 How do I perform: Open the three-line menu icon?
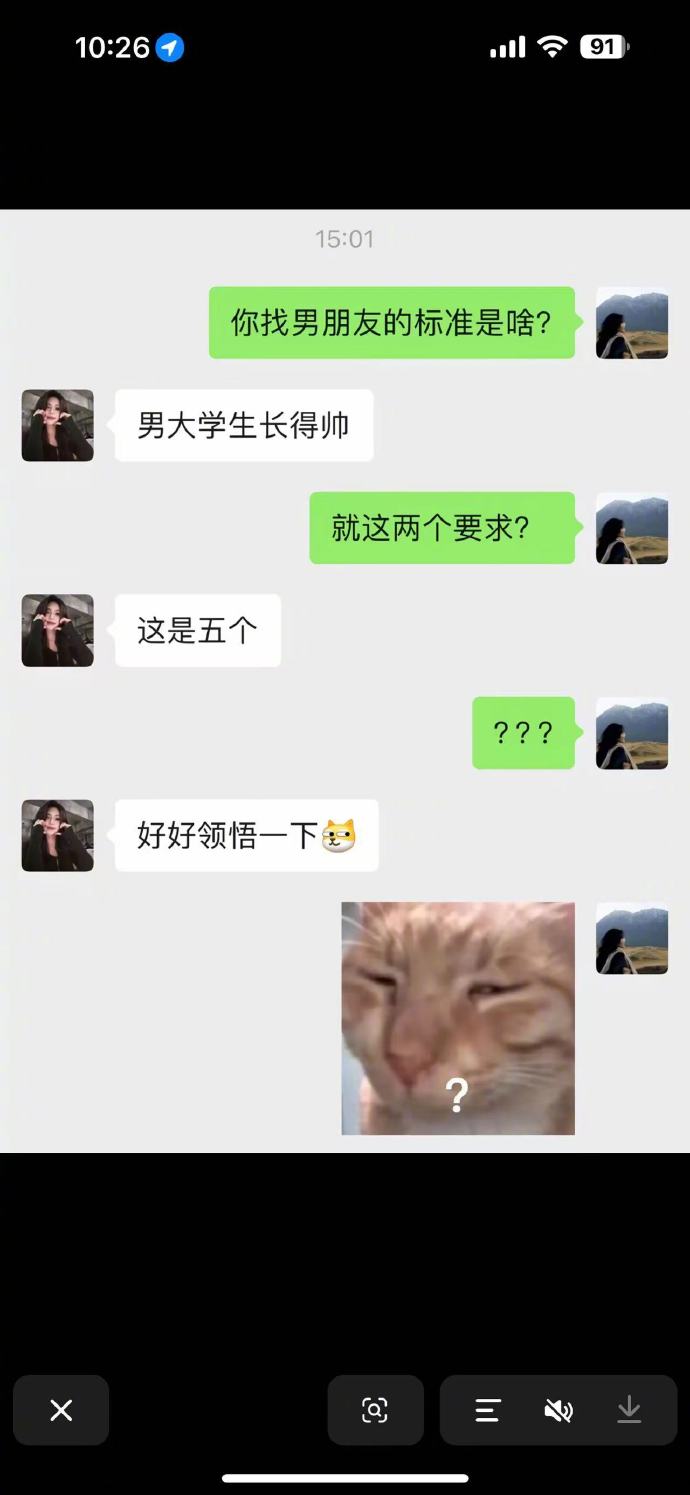(487, 1410)
